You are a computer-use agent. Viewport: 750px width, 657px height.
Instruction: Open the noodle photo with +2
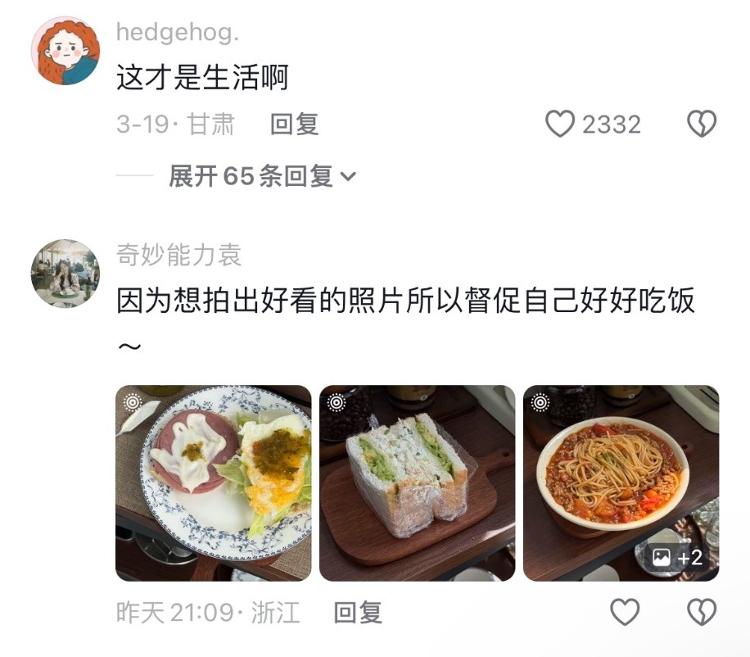(620, 483)
